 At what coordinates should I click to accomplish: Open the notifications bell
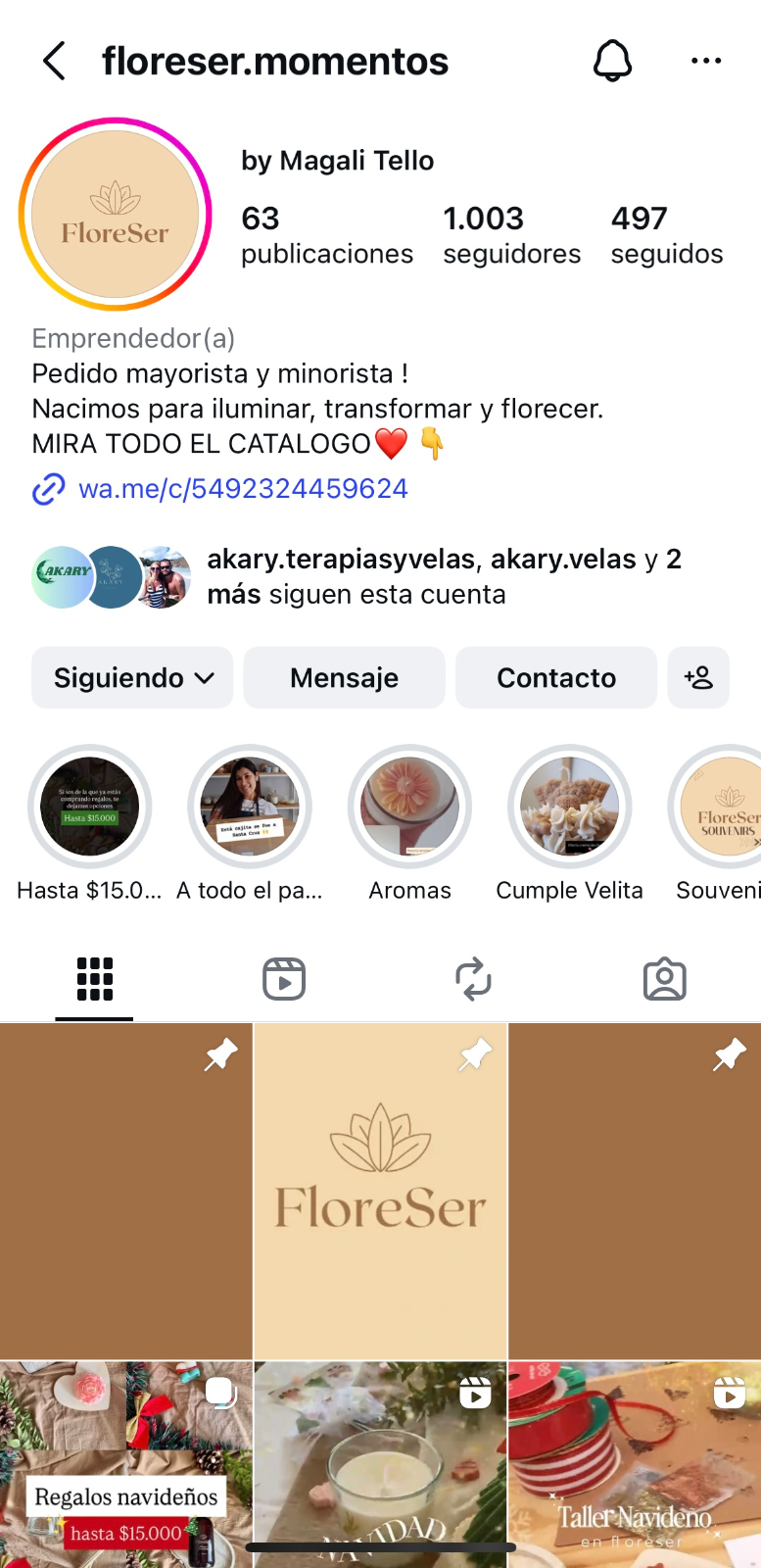tap(612, 61)
